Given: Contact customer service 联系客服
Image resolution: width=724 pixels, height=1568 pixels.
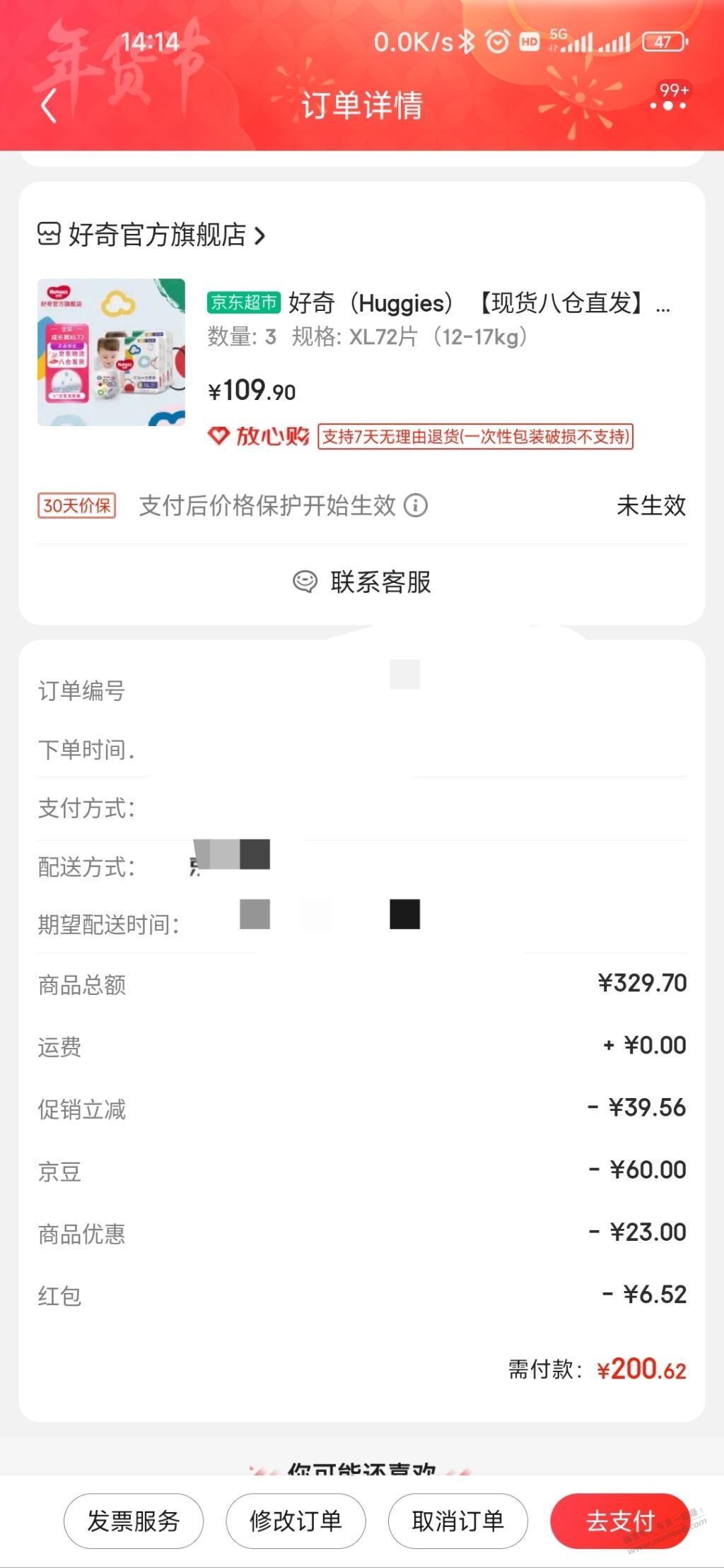Looking at the screenshot, I should coord(362,582).
